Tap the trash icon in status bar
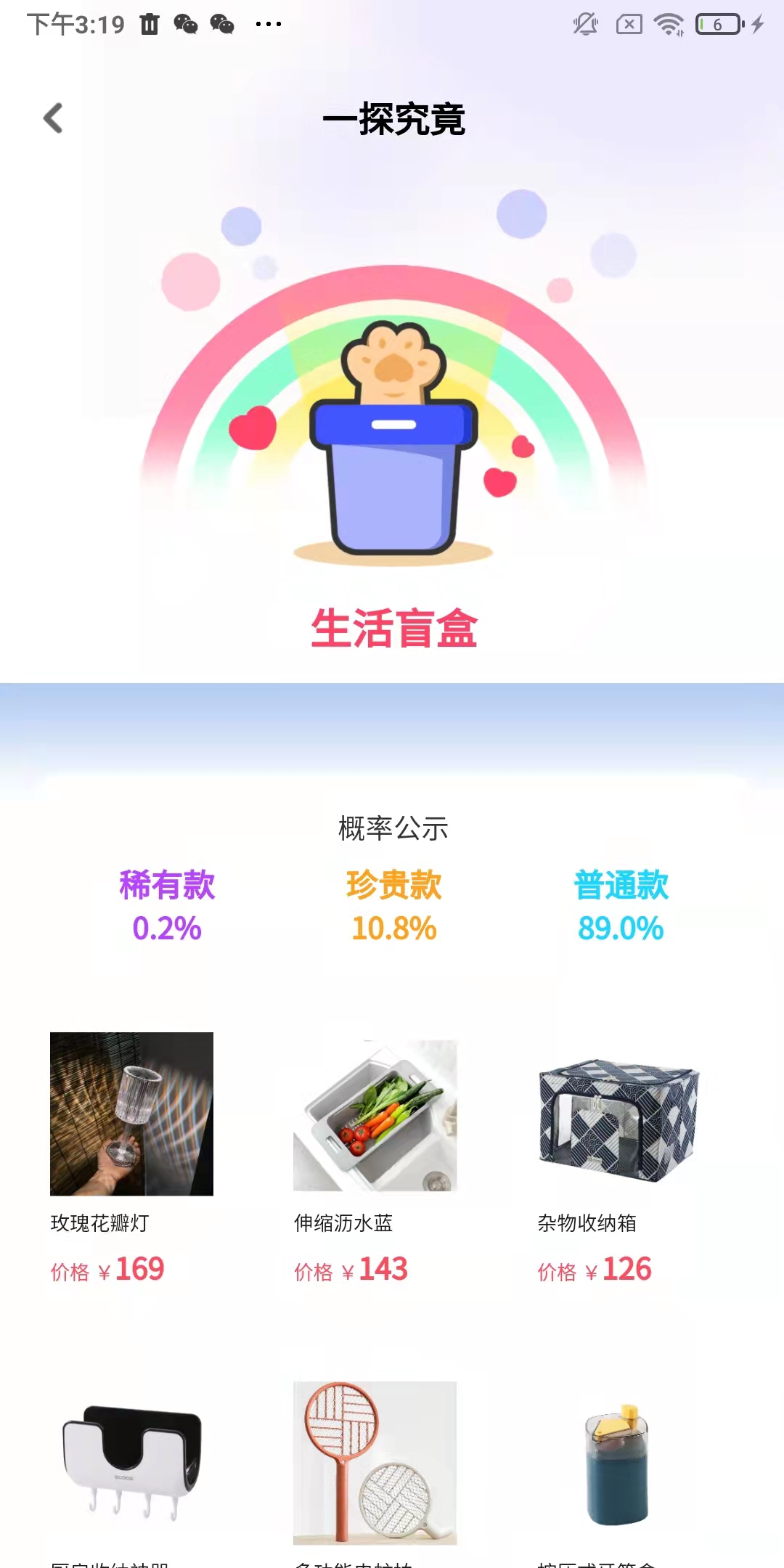 148,24
